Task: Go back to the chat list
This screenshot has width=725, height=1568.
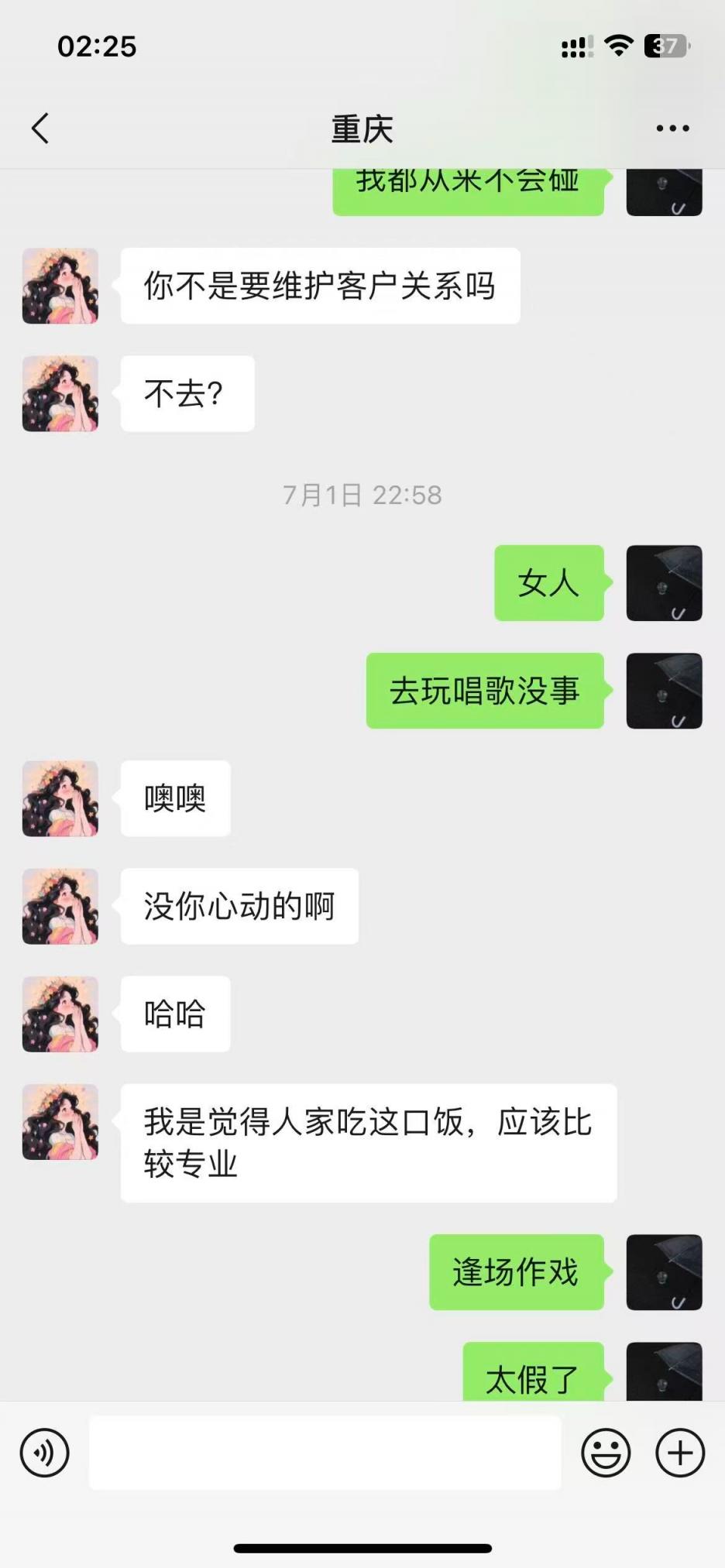Action: (x=40, y=129)
